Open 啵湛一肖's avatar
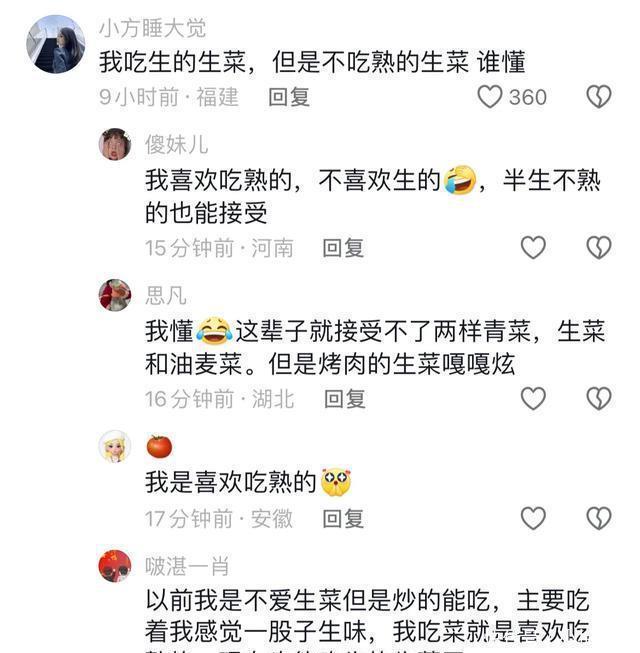This screenshot has width=640, height=653. coord(115,566)
